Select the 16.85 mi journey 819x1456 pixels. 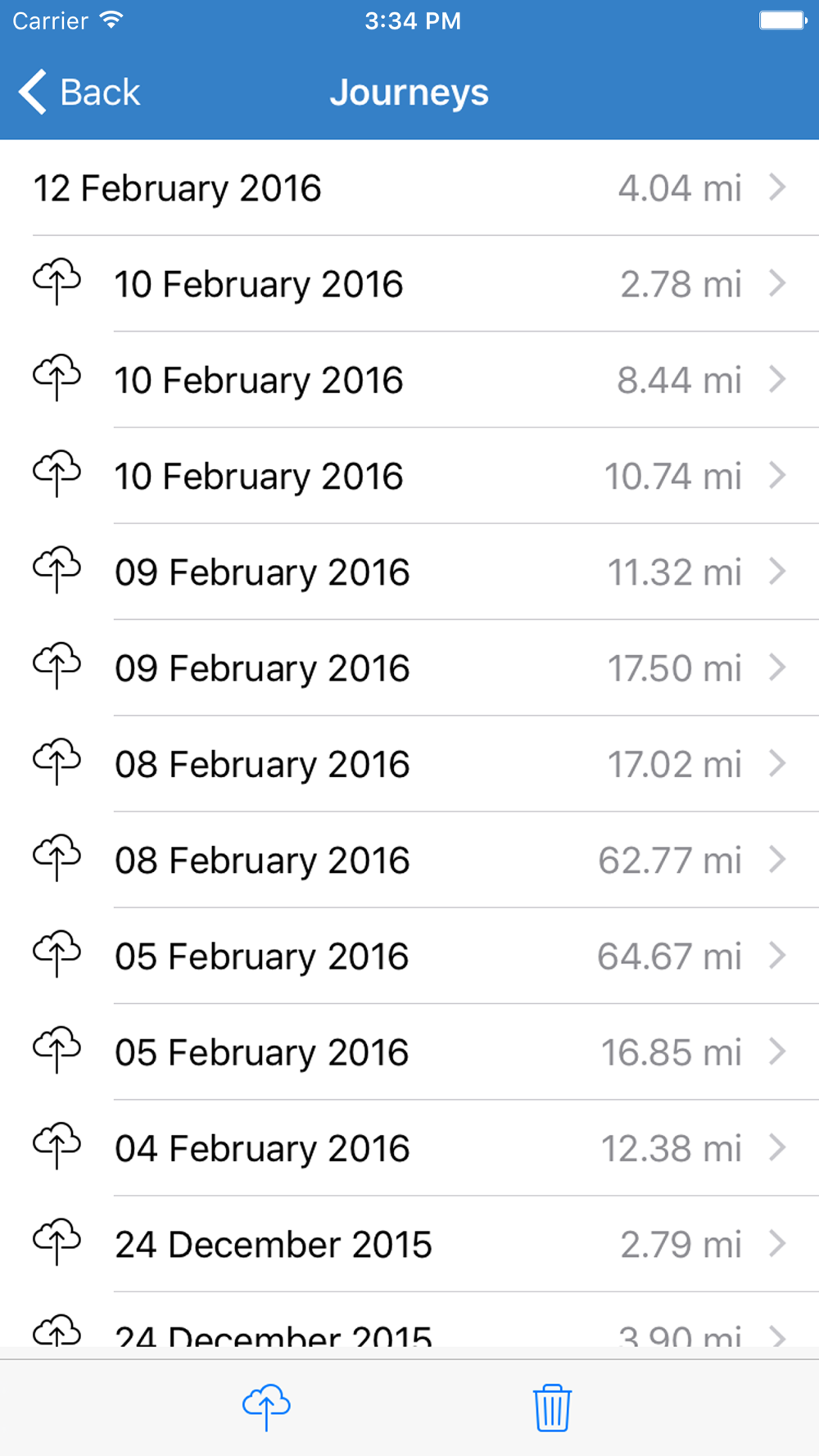point(409,1051)
